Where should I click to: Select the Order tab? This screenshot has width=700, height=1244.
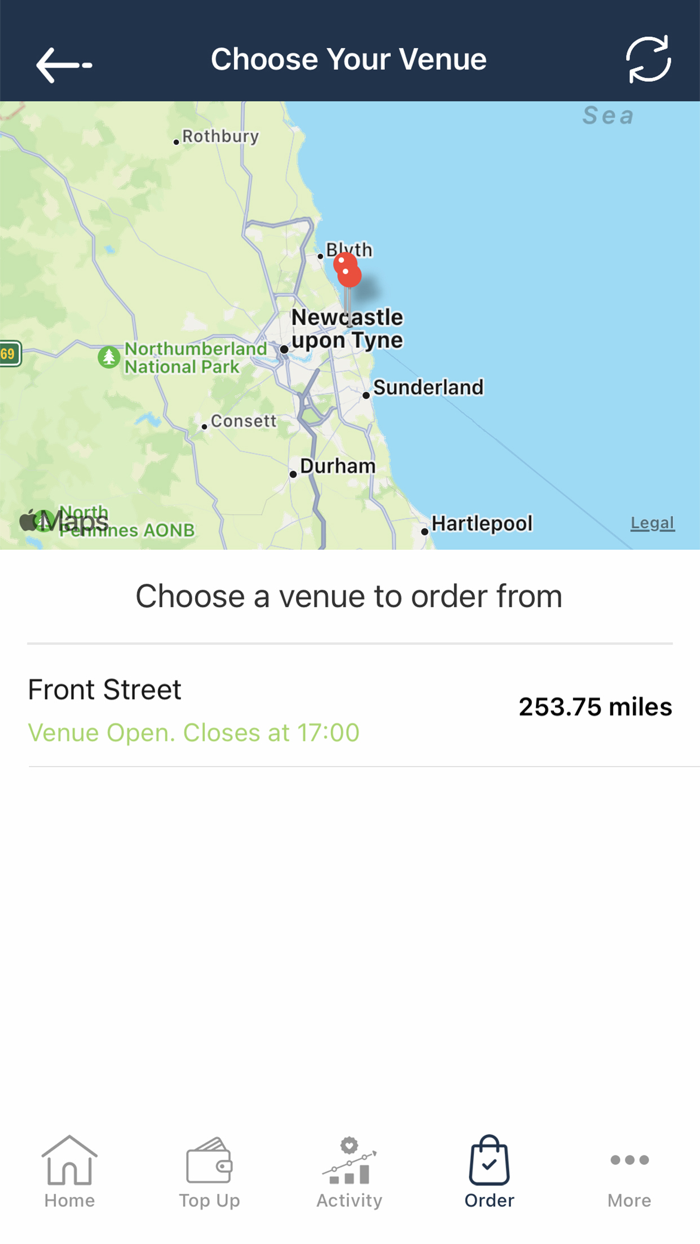[x=489, y=1173]
